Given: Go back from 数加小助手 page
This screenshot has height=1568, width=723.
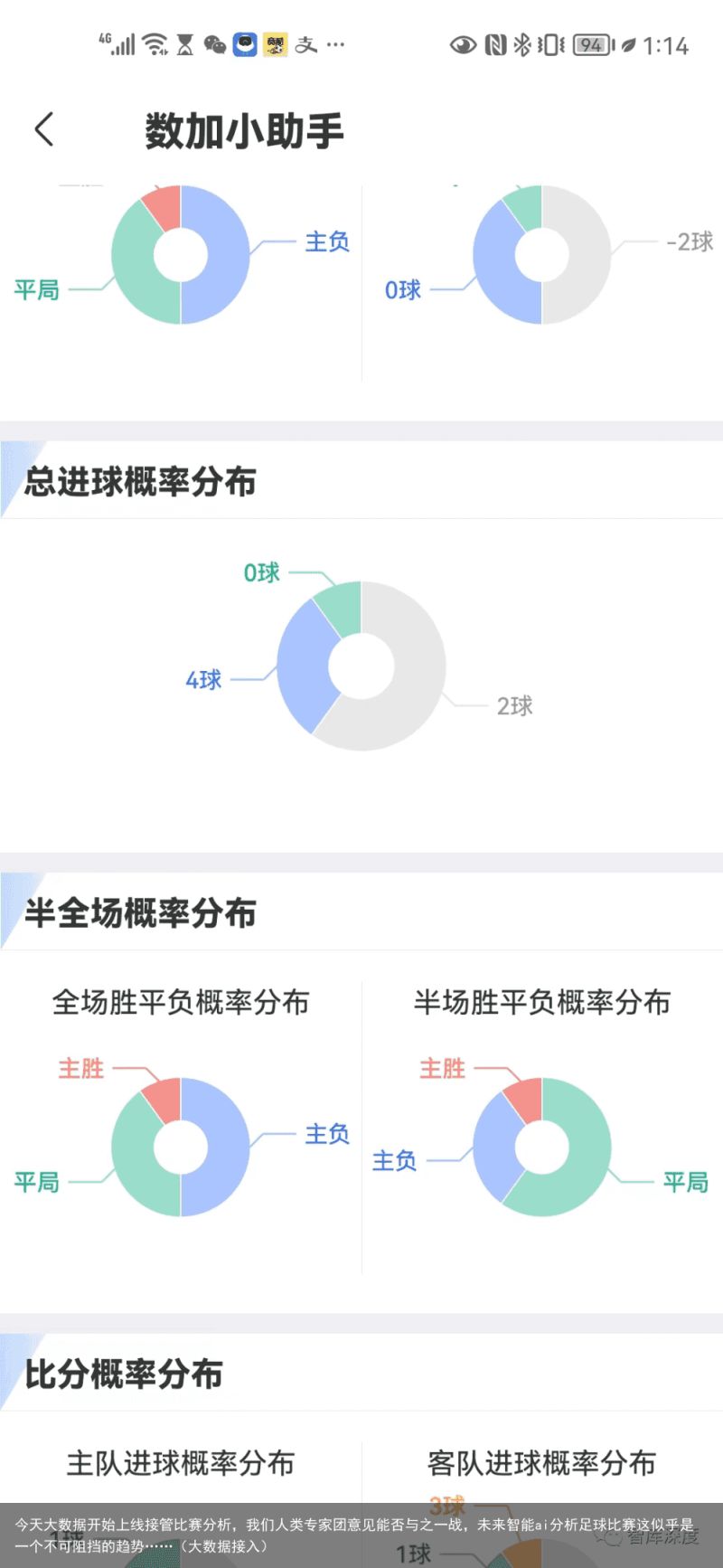Looking at the screenshot, I should click(x=44, y=129).
